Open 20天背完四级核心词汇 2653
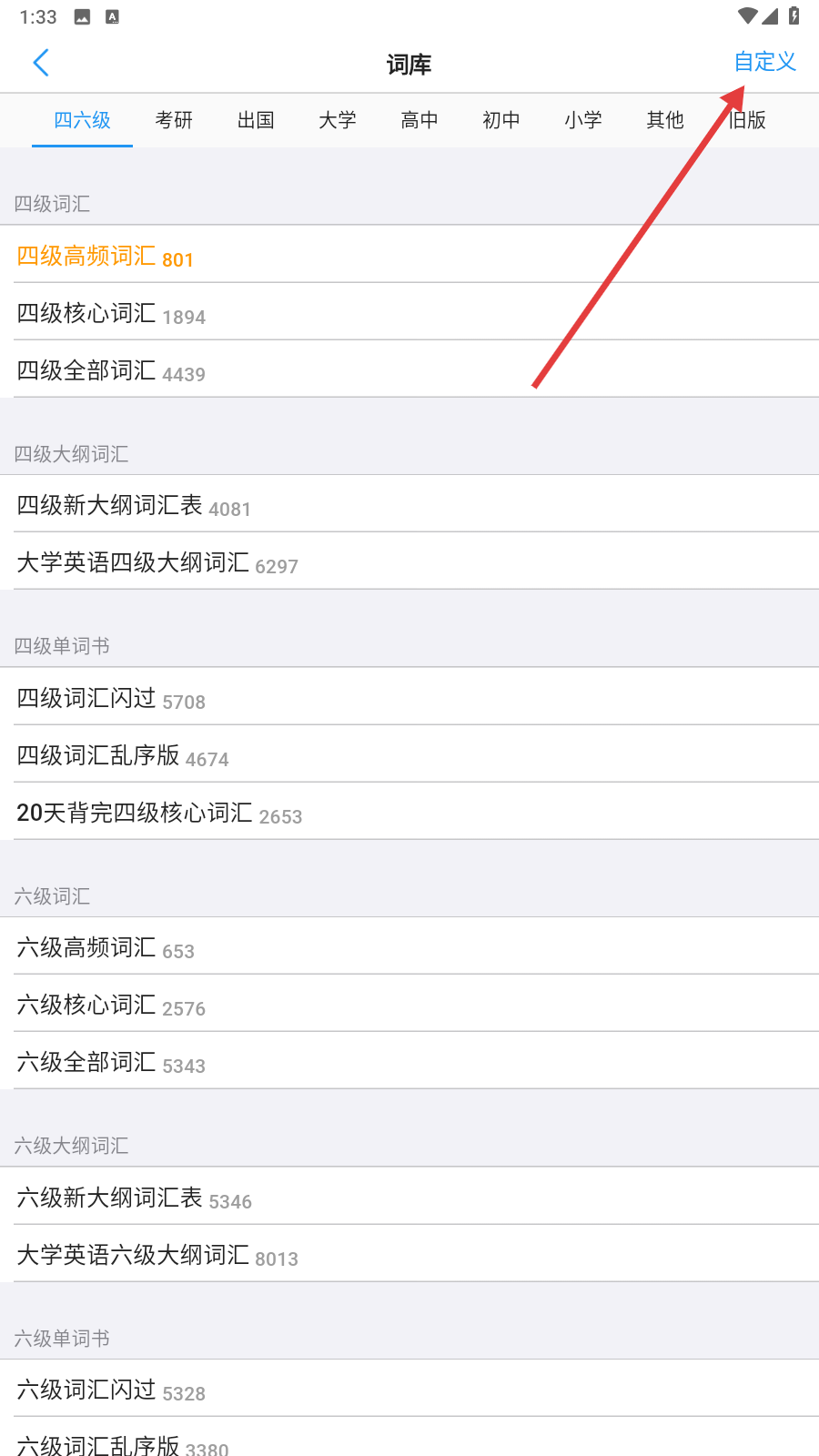The image size is (819, 1456). (x=159, y=814)
